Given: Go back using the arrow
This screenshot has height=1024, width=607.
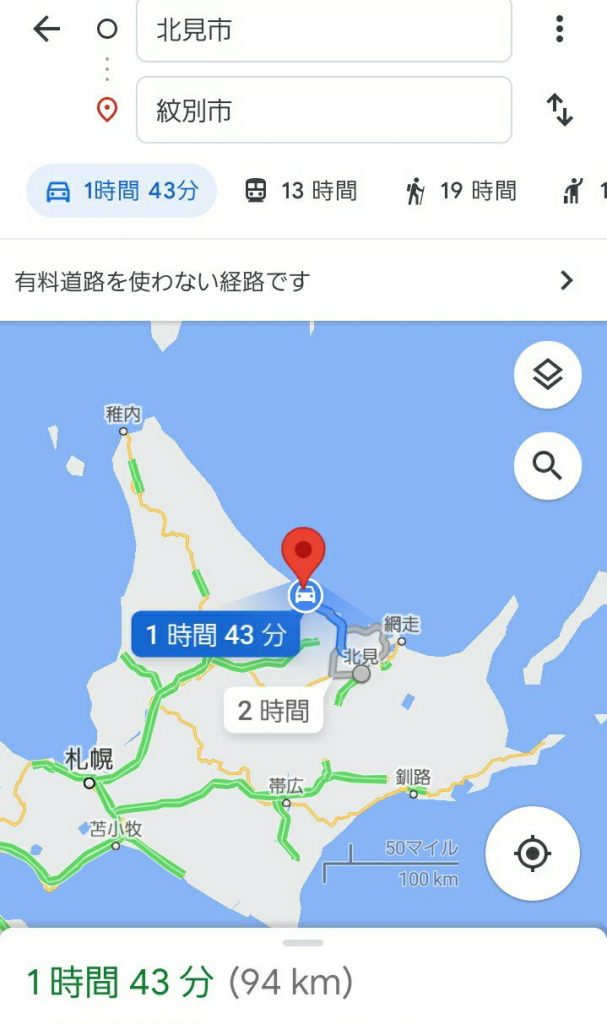Looking at the screenshot, I should click(x=46, y=30).
